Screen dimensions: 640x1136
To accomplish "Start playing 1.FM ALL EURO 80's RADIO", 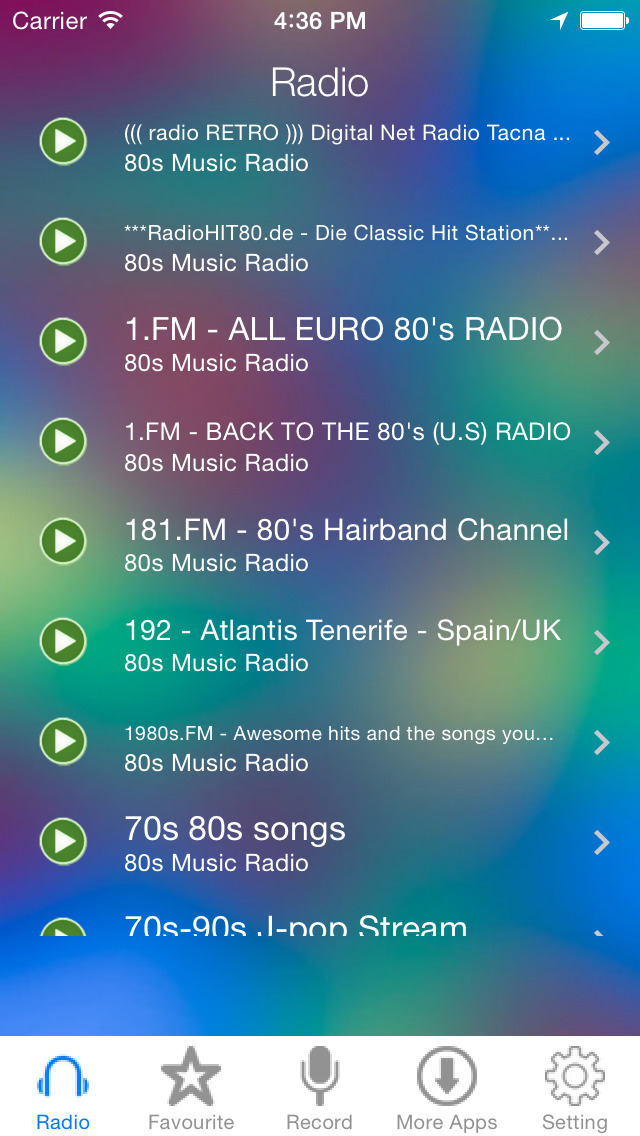I will tap(63, 342).
